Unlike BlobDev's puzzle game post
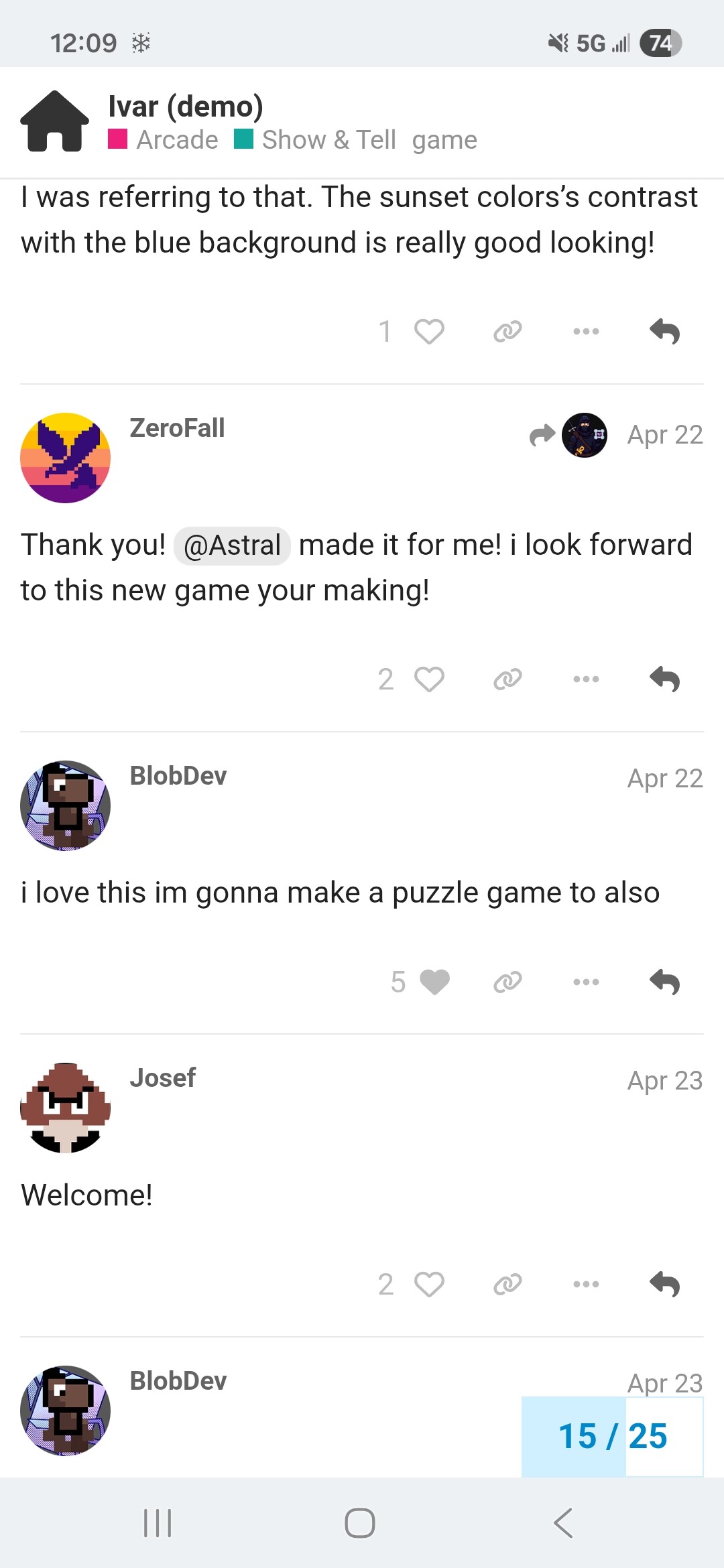 coord(434,982)
